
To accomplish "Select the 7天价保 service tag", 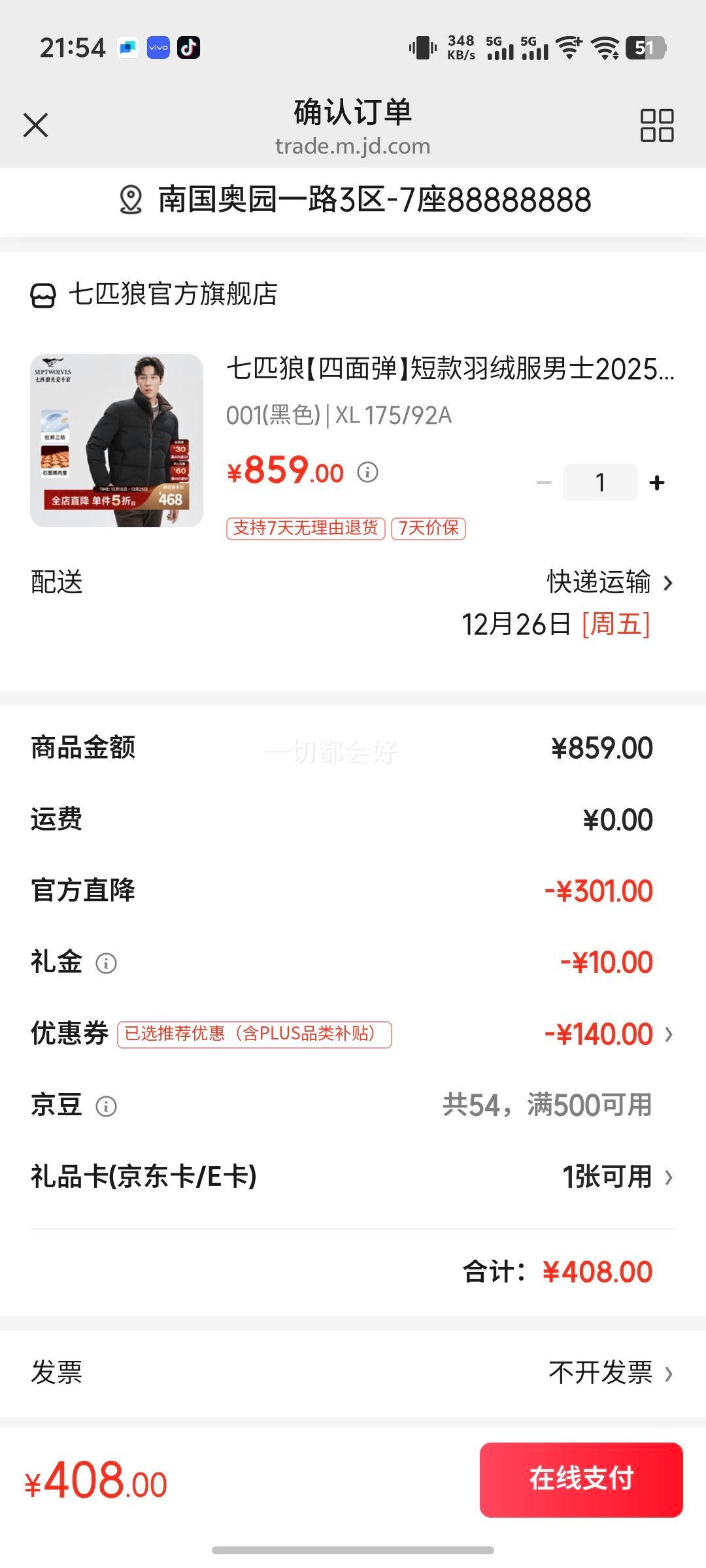I will point(428,531).
